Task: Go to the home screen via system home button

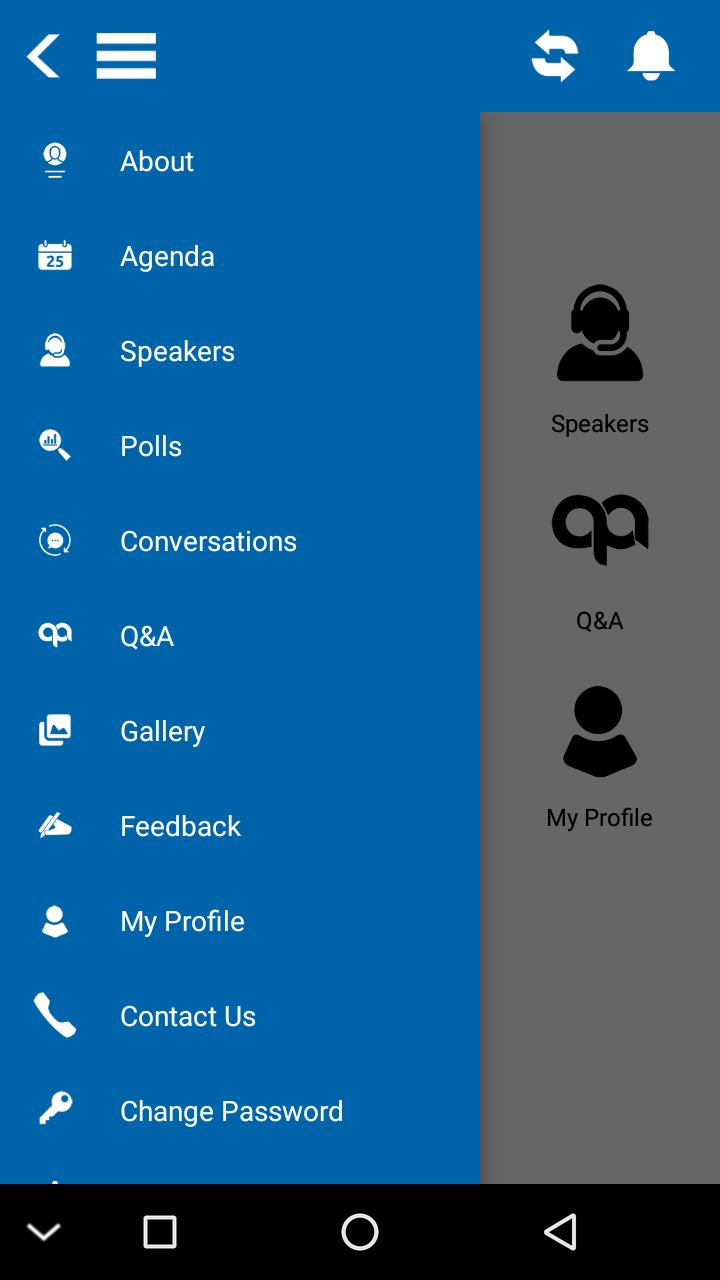Action: tap(360, 1232)
